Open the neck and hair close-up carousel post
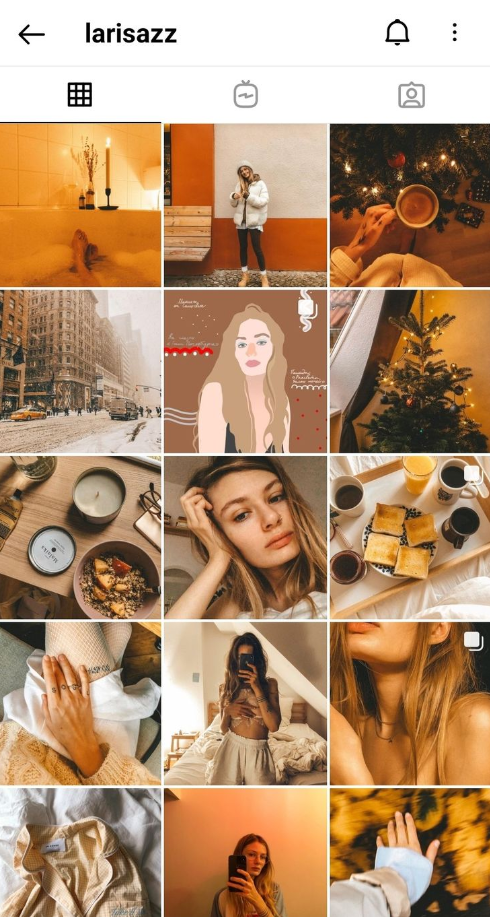 pos(410,704)
